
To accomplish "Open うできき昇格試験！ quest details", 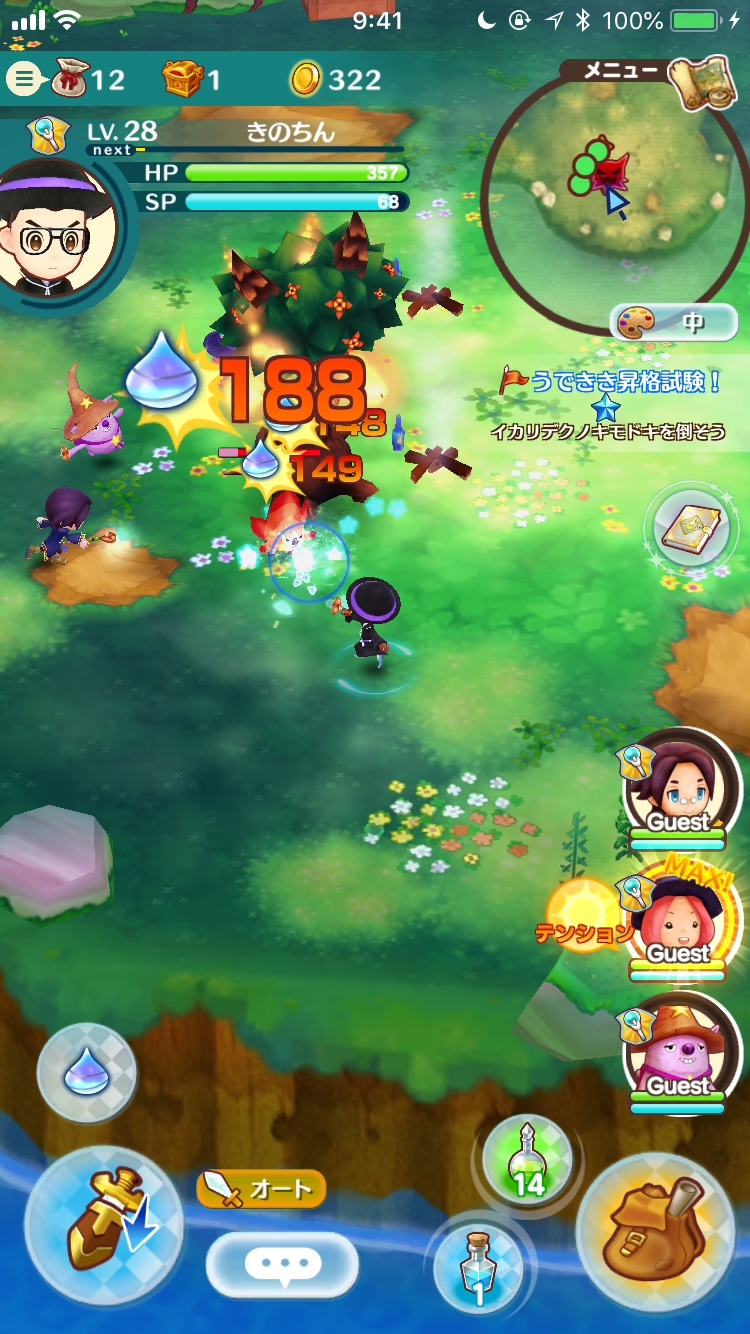I will point(610,405).
